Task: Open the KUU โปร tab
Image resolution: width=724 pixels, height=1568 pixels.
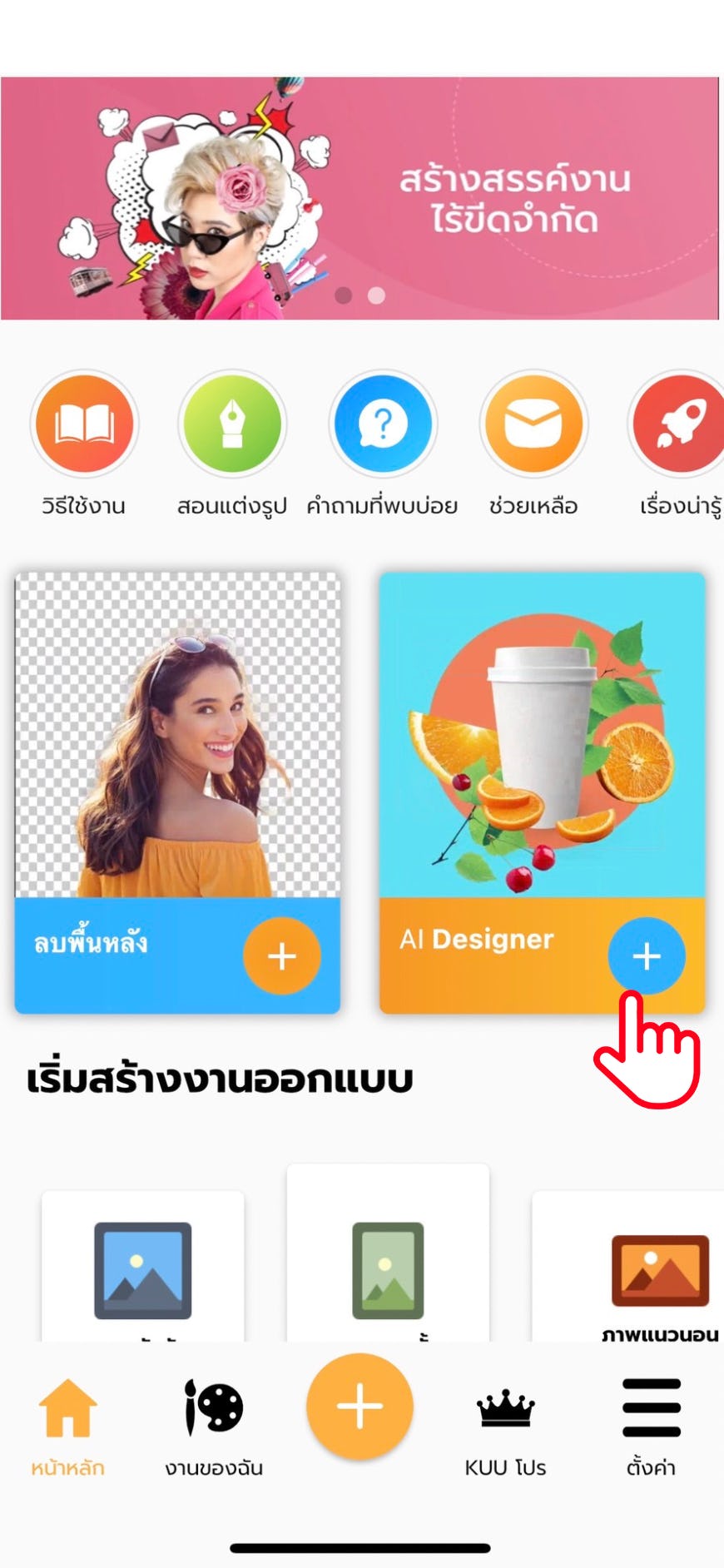Action: [x=505, y=1425]
